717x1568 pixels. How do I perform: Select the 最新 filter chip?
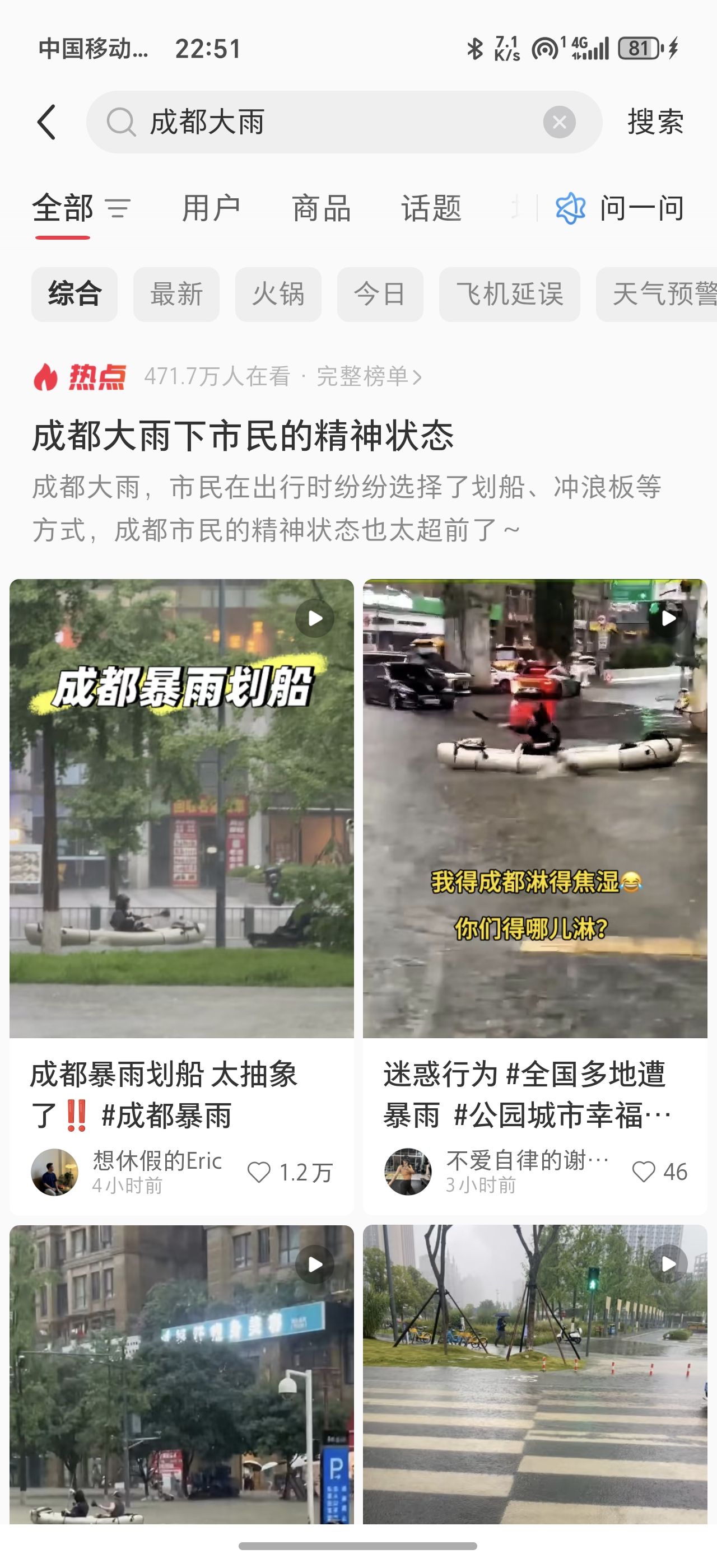click(176, 294)
